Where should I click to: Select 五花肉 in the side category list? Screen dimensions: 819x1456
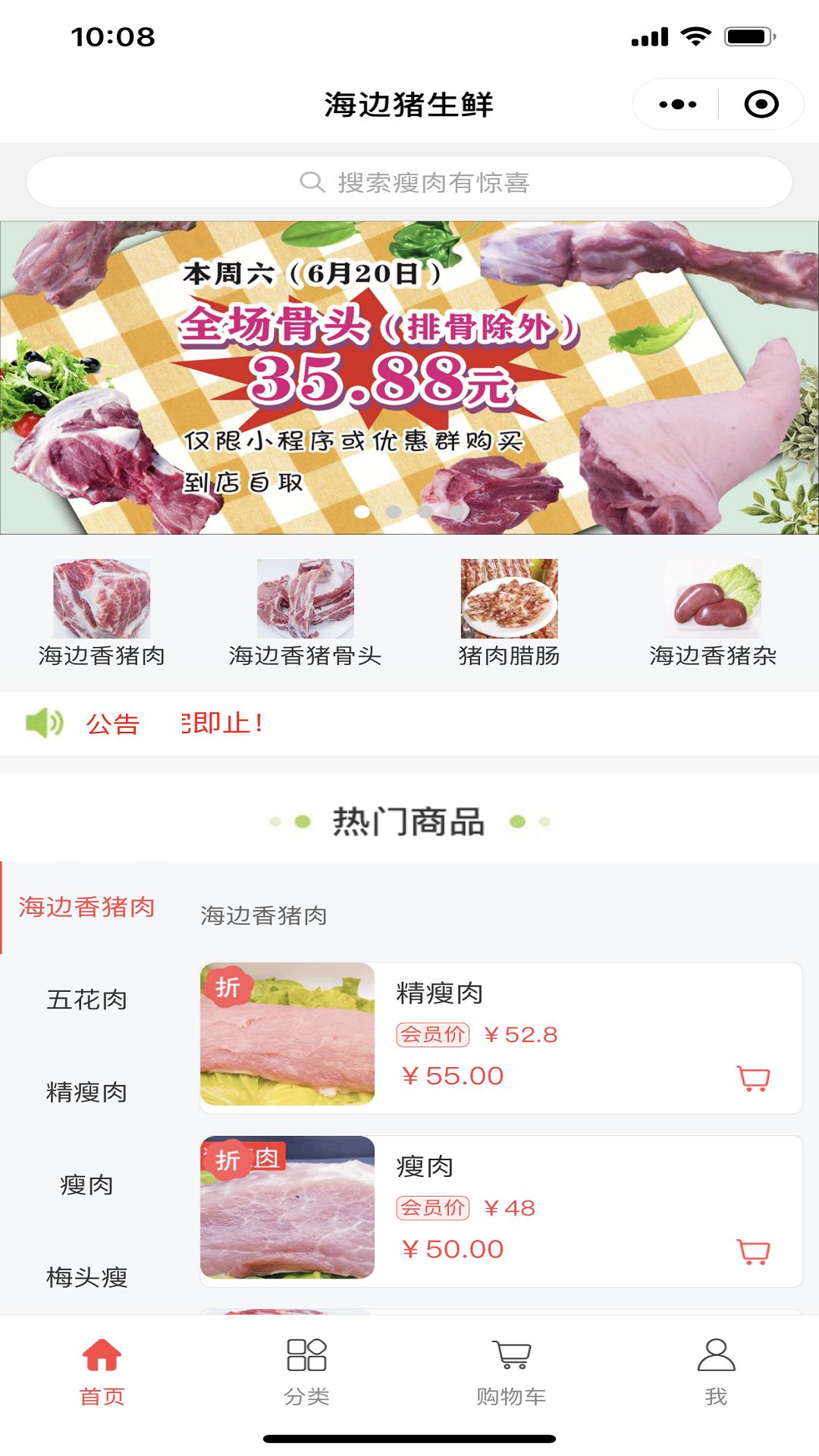tap(86, 999)
